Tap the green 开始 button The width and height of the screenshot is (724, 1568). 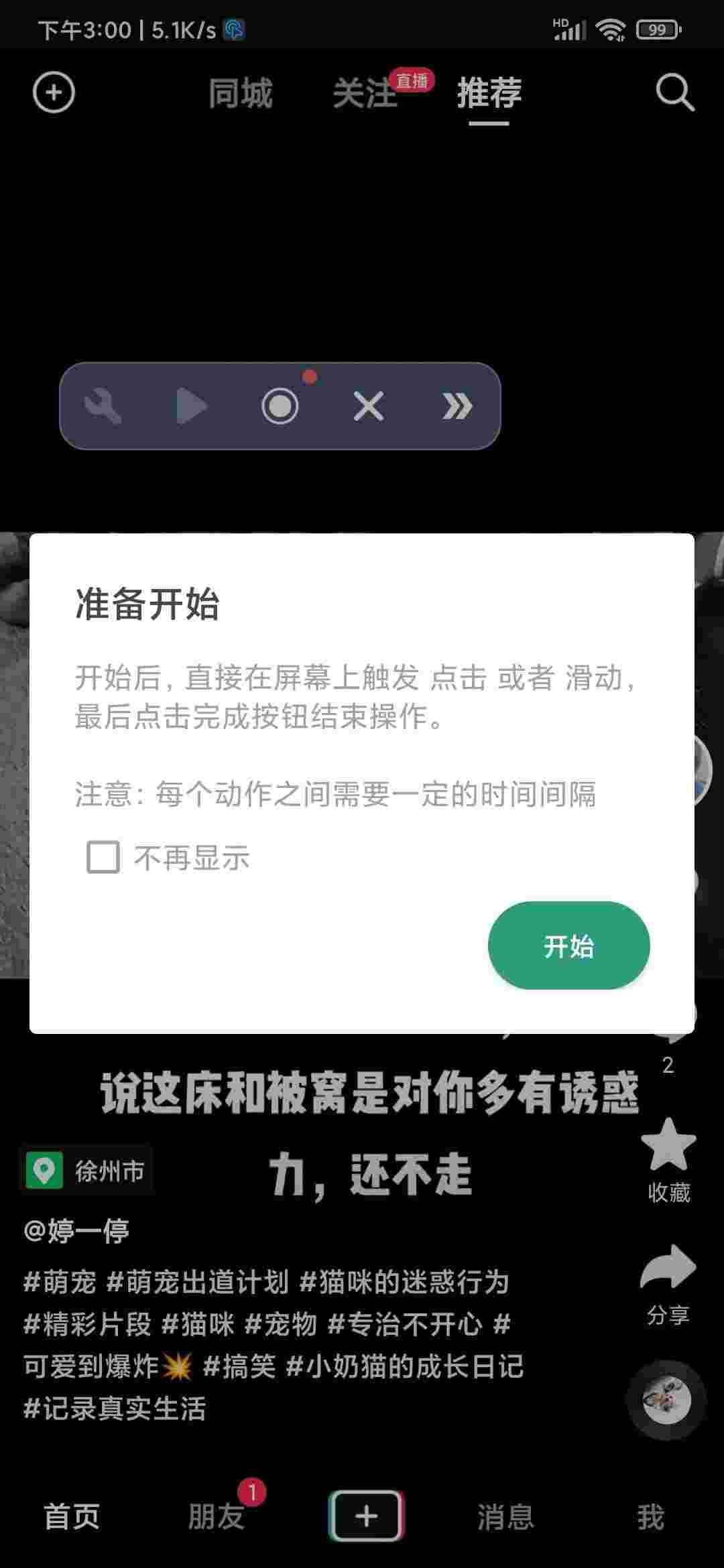pyautogui.click(x=568, y=945)
